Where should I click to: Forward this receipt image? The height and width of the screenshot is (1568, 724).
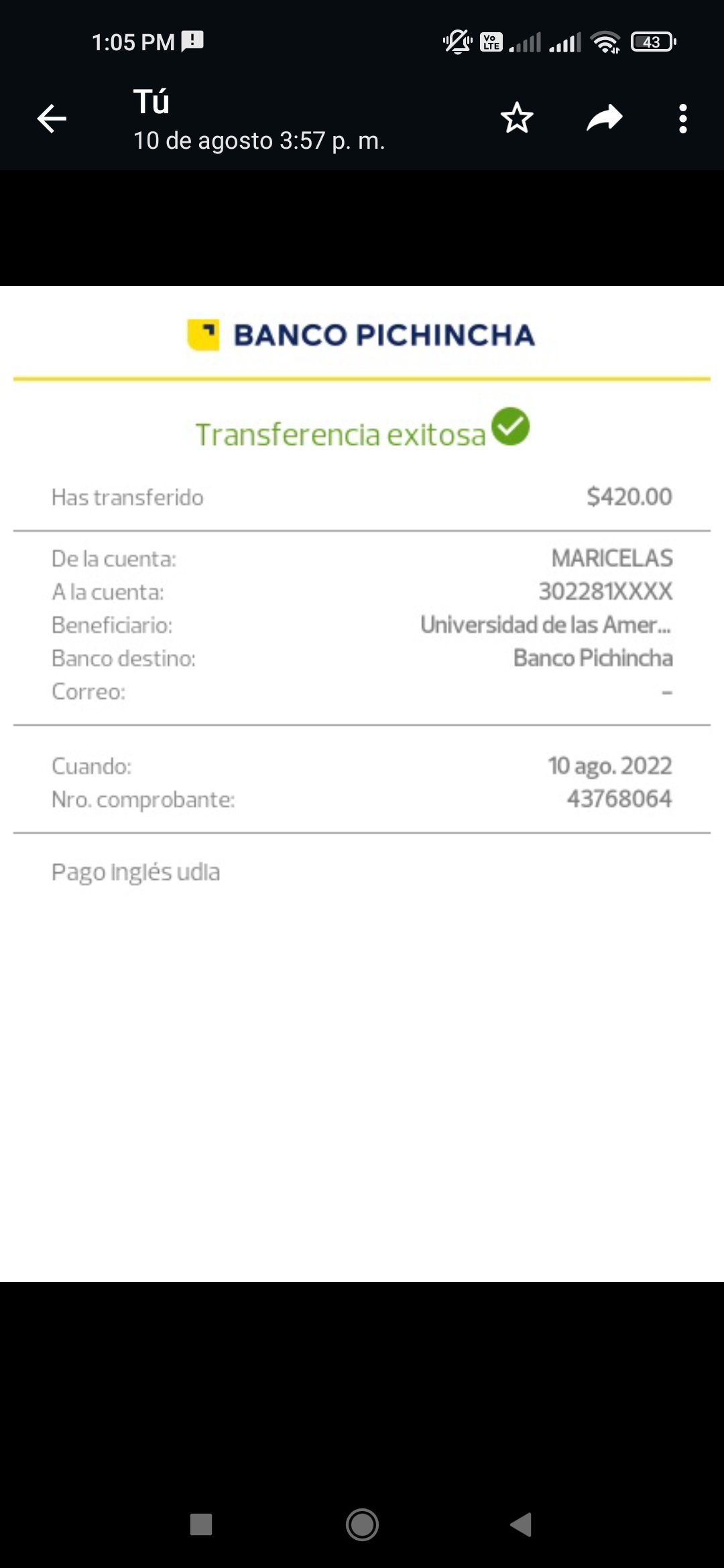604,119
